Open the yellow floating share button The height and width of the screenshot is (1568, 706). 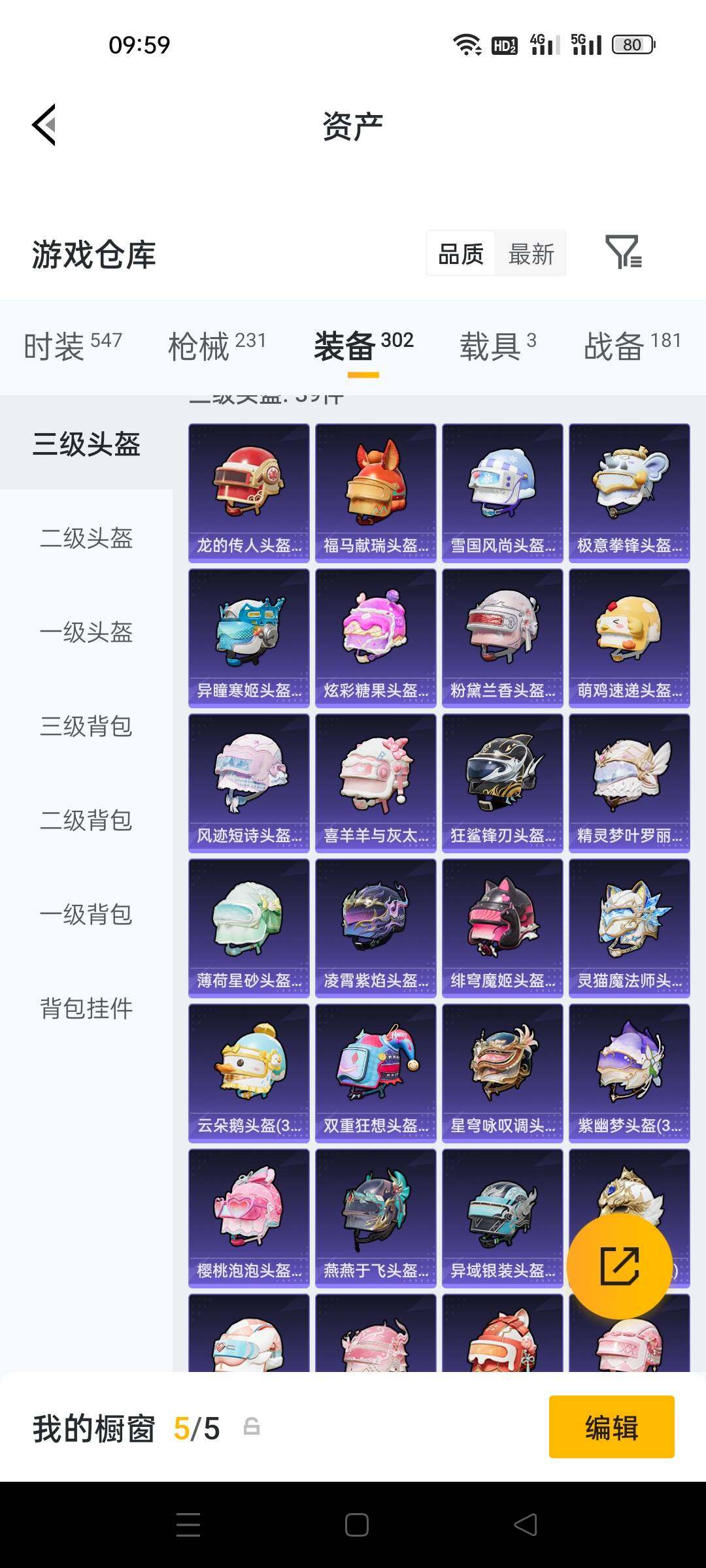click(620, 1262)
